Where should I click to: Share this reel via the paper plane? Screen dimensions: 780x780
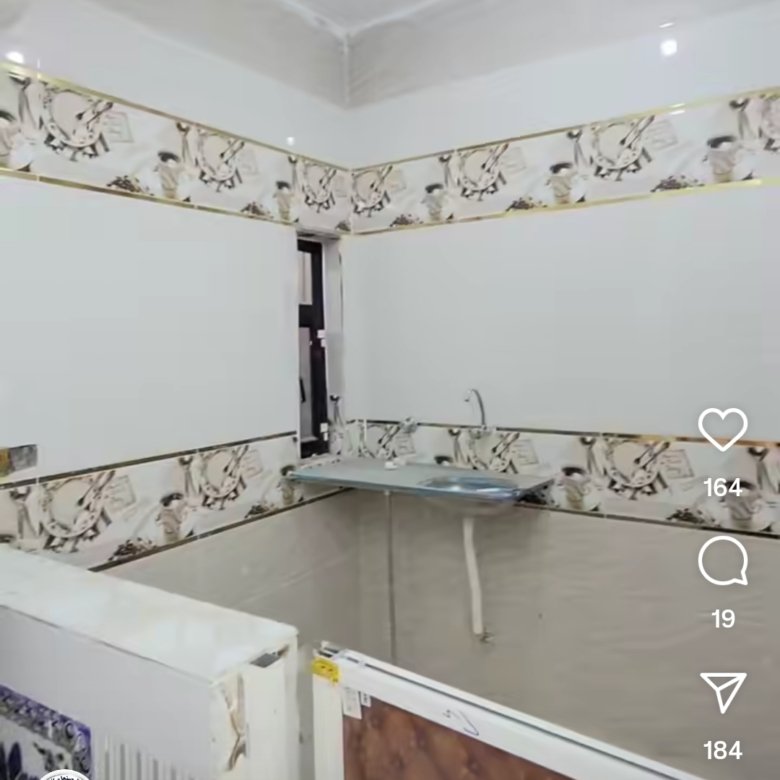click(x=722, y=693)
